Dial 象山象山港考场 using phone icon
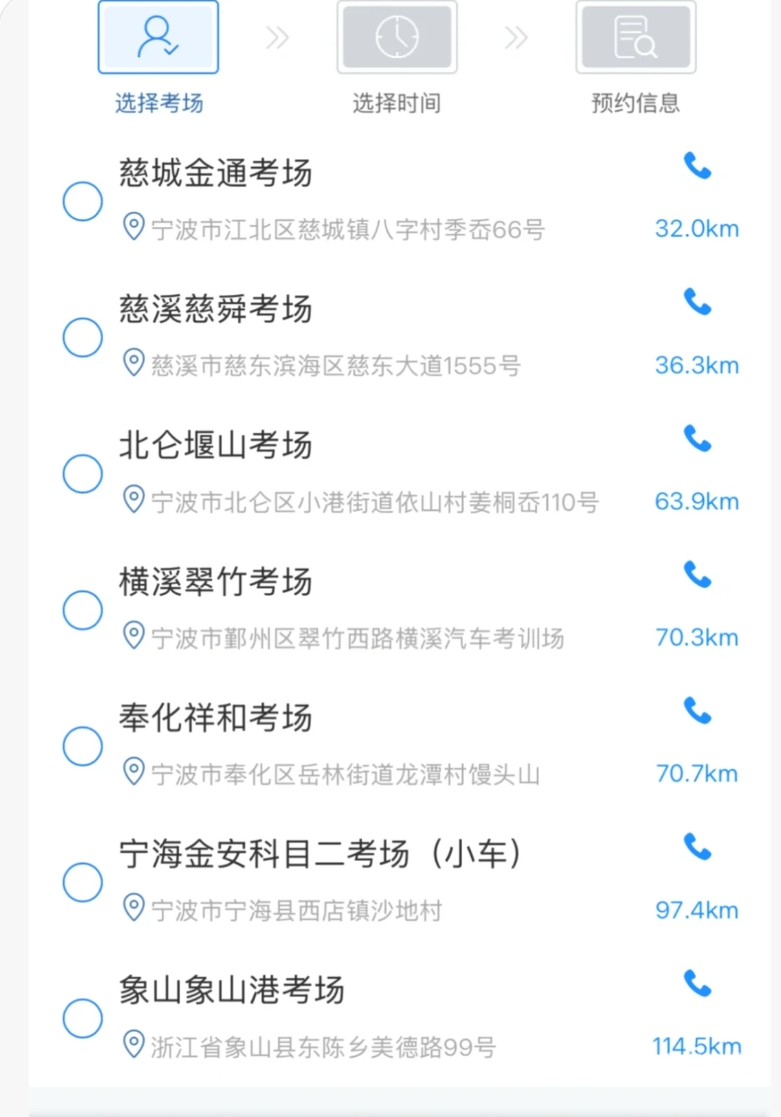 pyautogui.click(x=697, y=983)
